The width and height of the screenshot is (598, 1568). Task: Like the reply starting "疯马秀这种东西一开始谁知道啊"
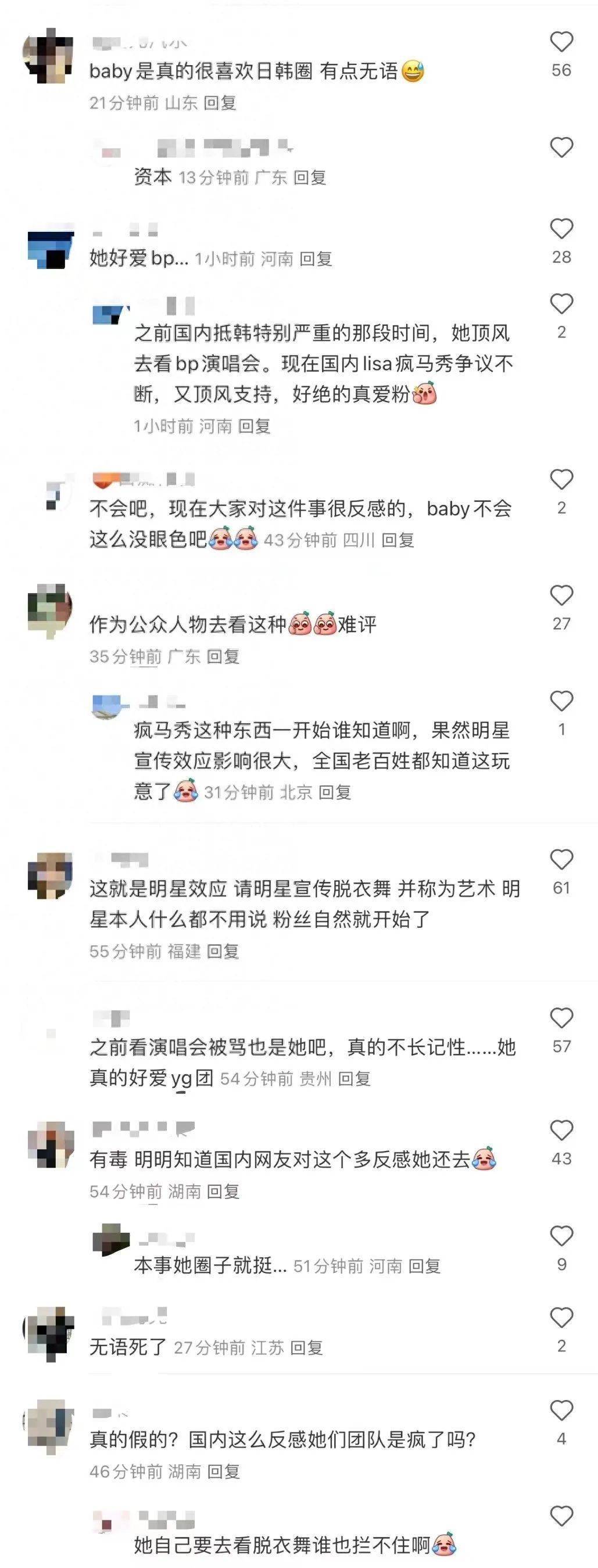pyautogui.click(x=561, y=701)
